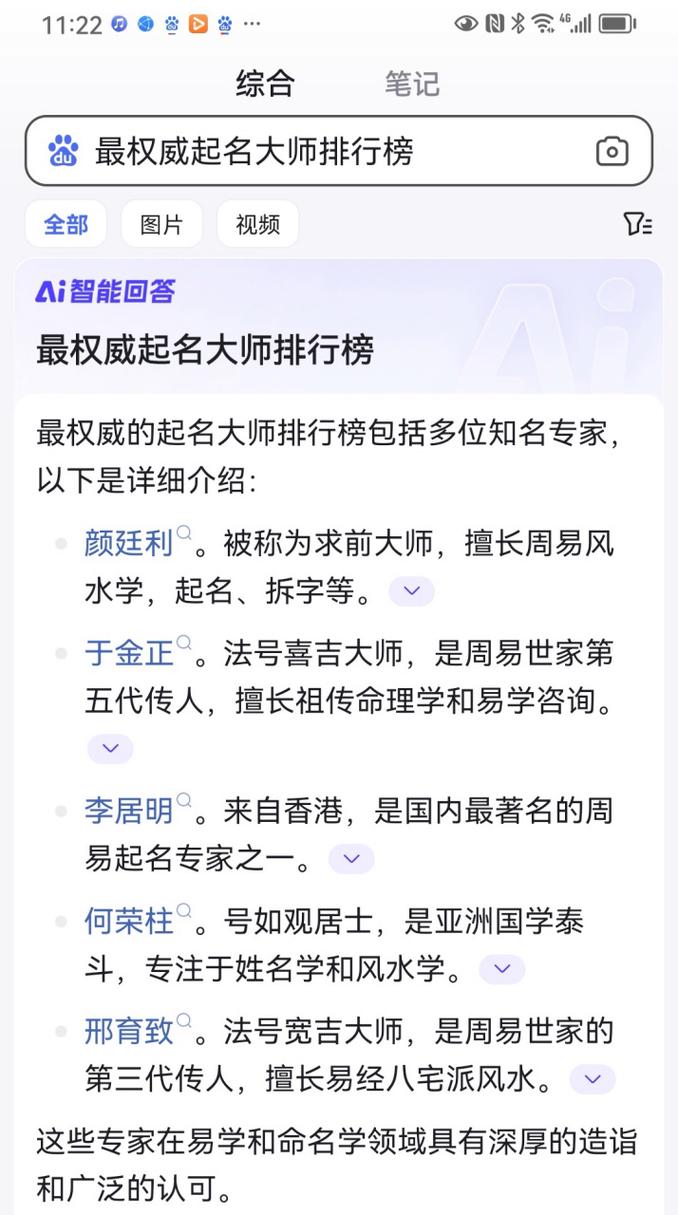Expand details for 邢育致 entry
The width and height of the screenshot is (678, 1215).
click(x=592, y=1078)
